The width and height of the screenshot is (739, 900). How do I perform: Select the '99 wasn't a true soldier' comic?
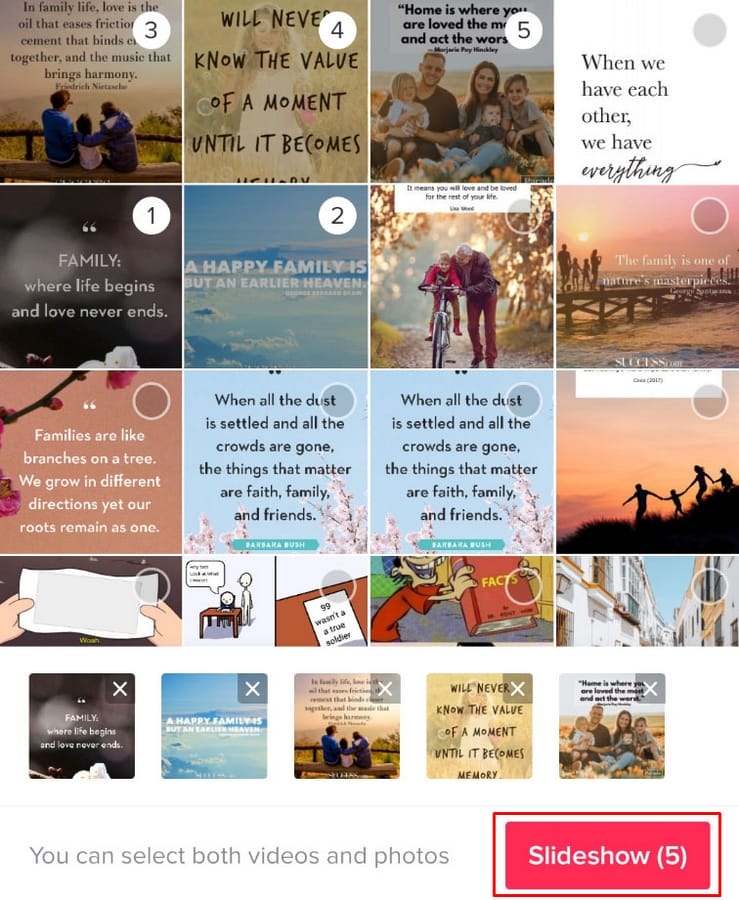click(x=337, y=587)
